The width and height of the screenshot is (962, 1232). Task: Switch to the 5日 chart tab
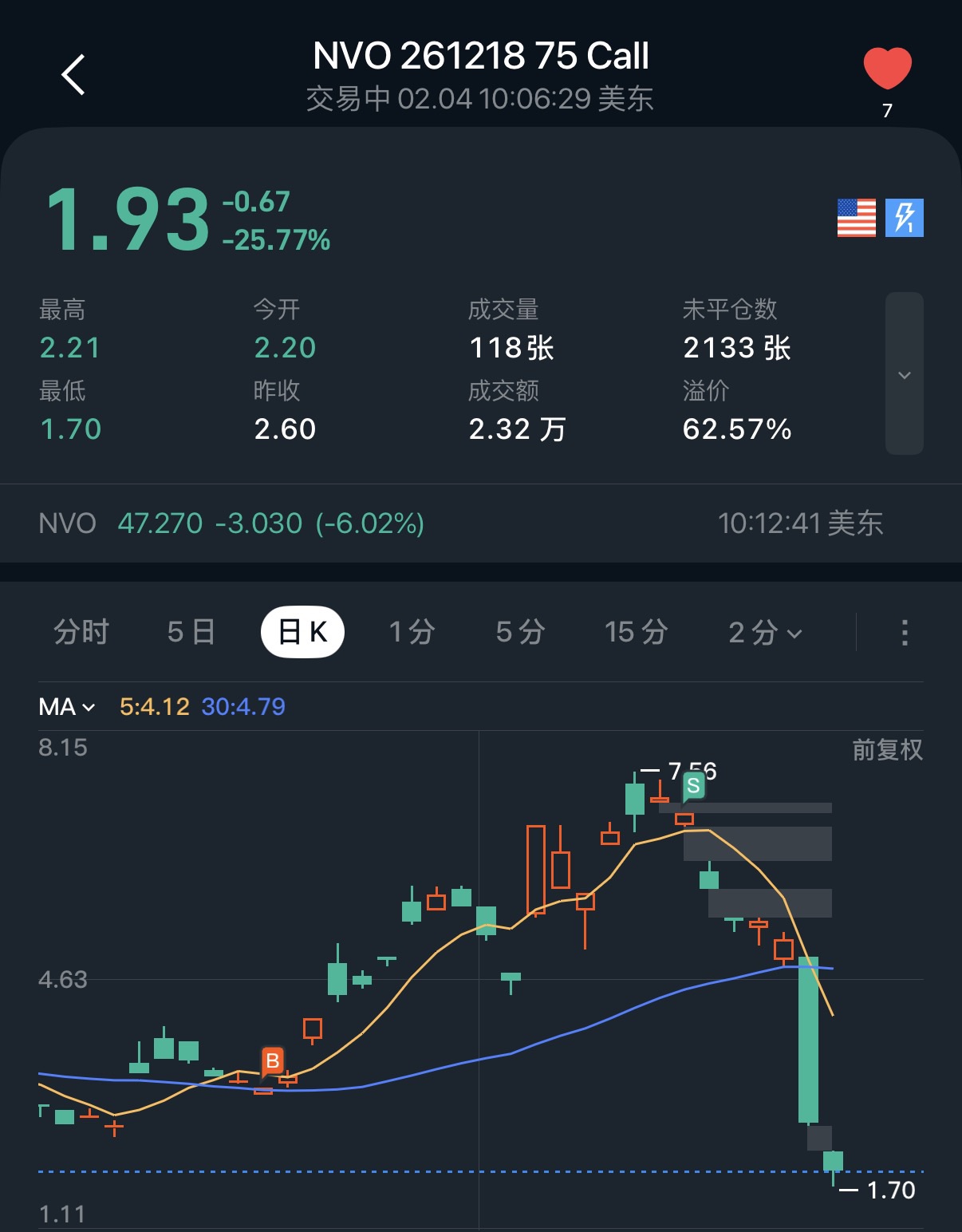(x=191, y=632)
